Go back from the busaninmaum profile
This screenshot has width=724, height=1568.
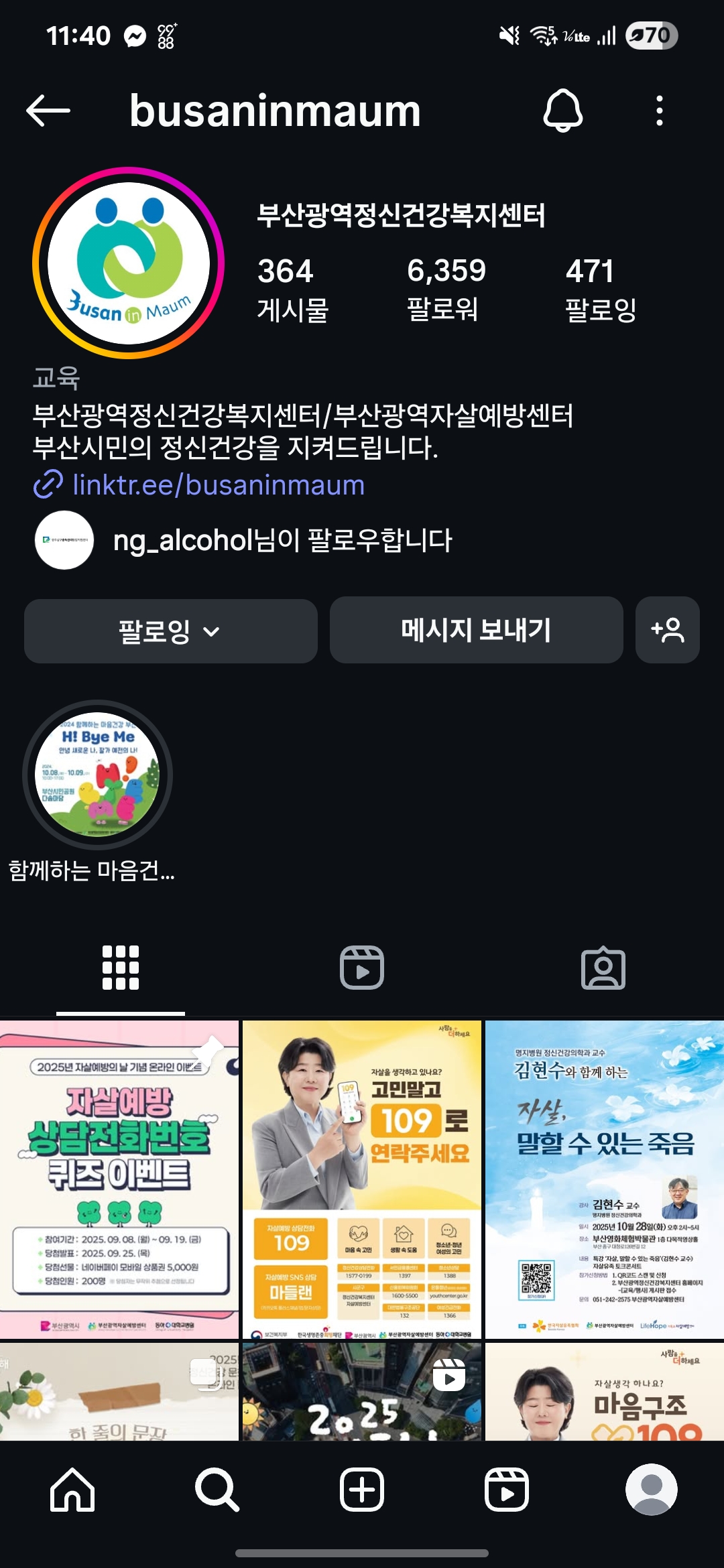click(x=48, y=111)
